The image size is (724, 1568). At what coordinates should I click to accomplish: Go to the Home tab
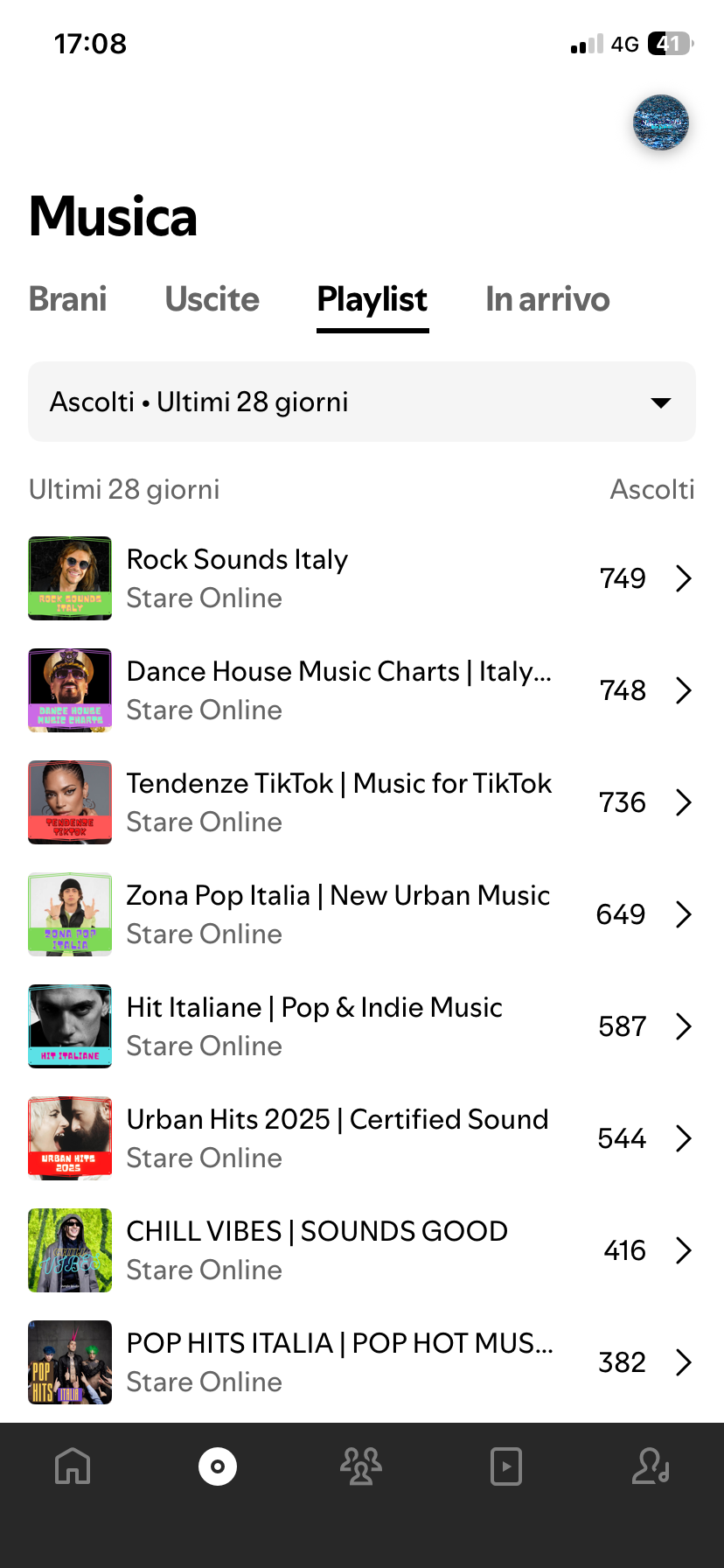[x=73, y=1466]
